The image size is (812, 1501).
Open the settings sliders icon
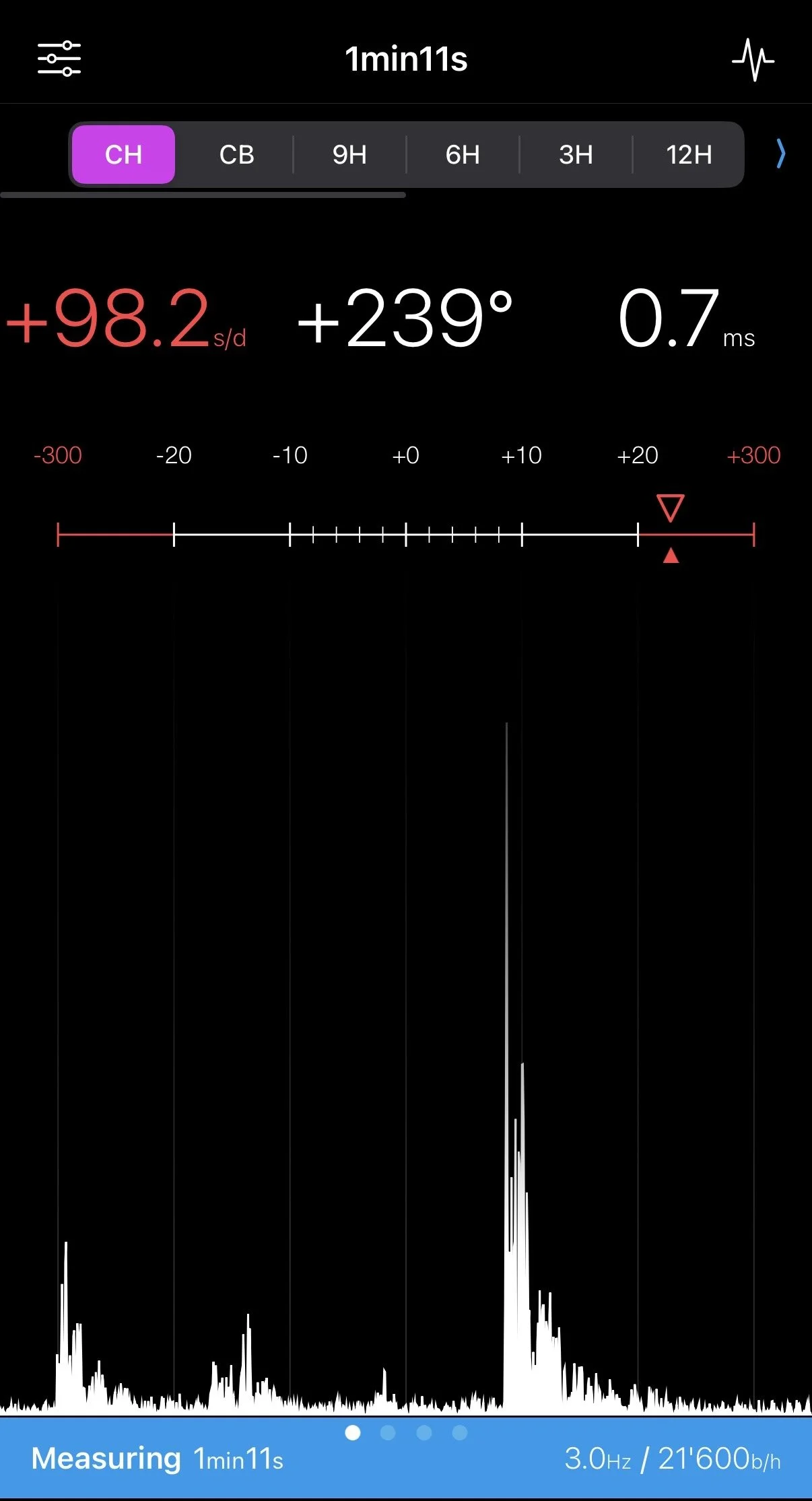pyautogui.click(x=59, y=59)
